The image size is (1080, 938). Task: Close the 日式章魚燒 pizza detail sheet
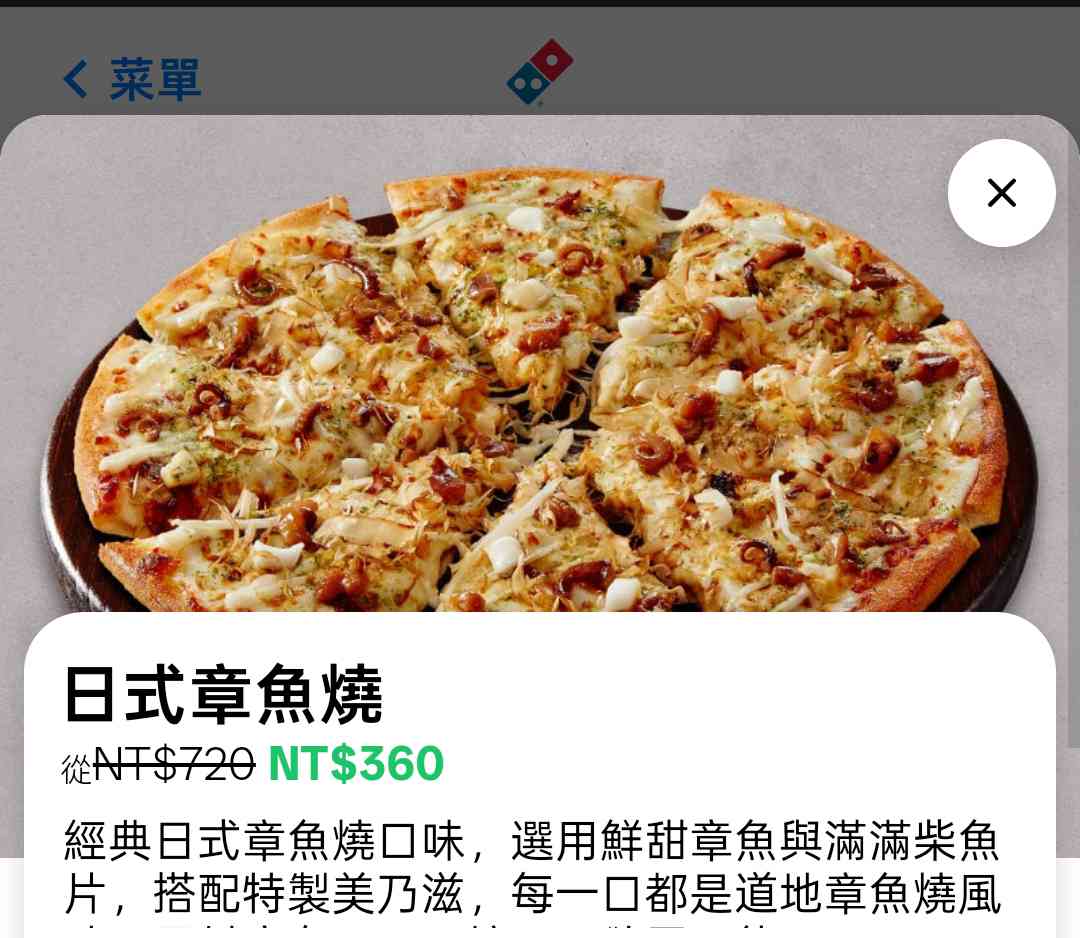tap(1001, 193)
